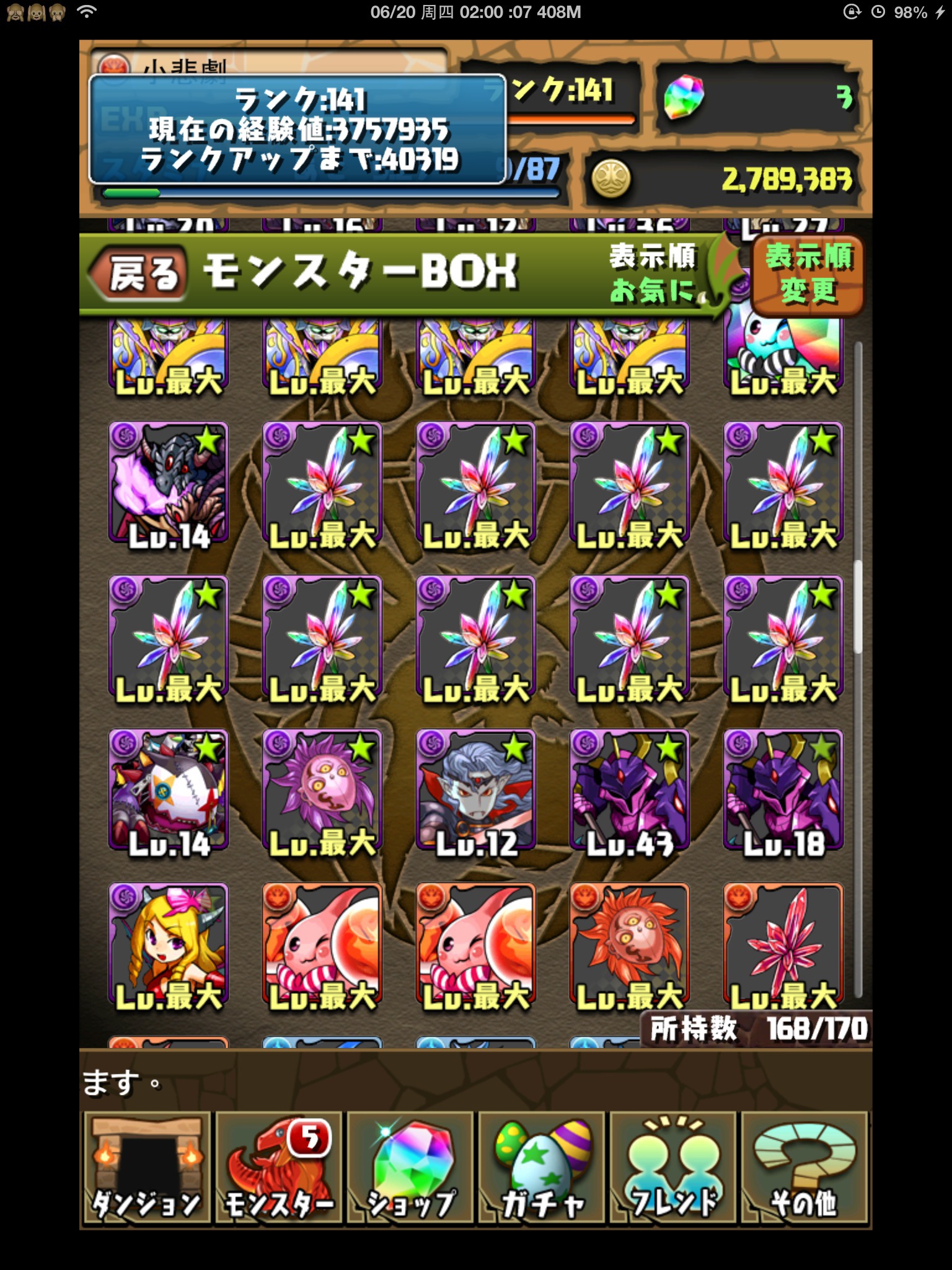Viewport: 952px width, 1270px height.
Task: Open the 表示順変更 sort order button
Action: click(x=808, y=273)
